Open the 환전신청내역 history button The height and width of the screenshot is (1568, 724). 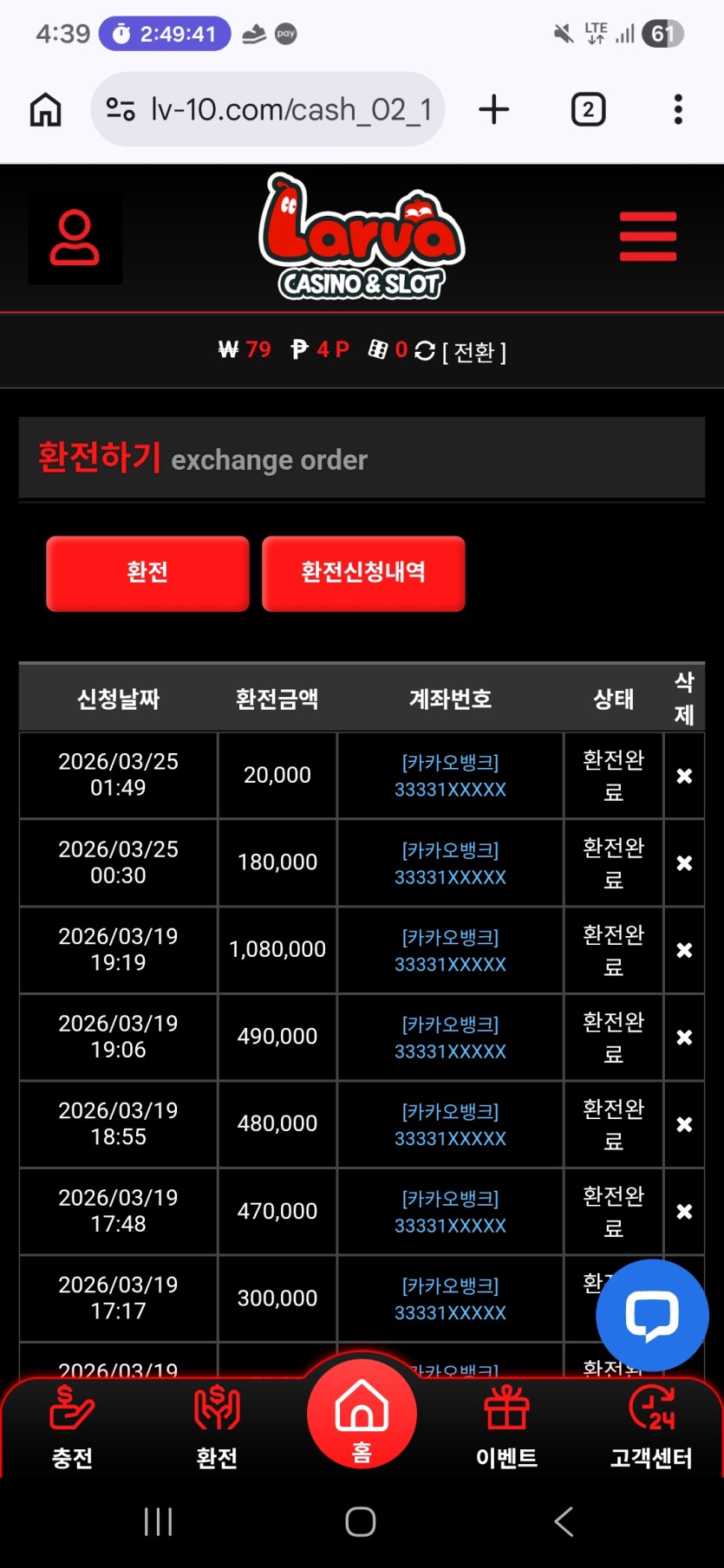click(x=363, y=573)
